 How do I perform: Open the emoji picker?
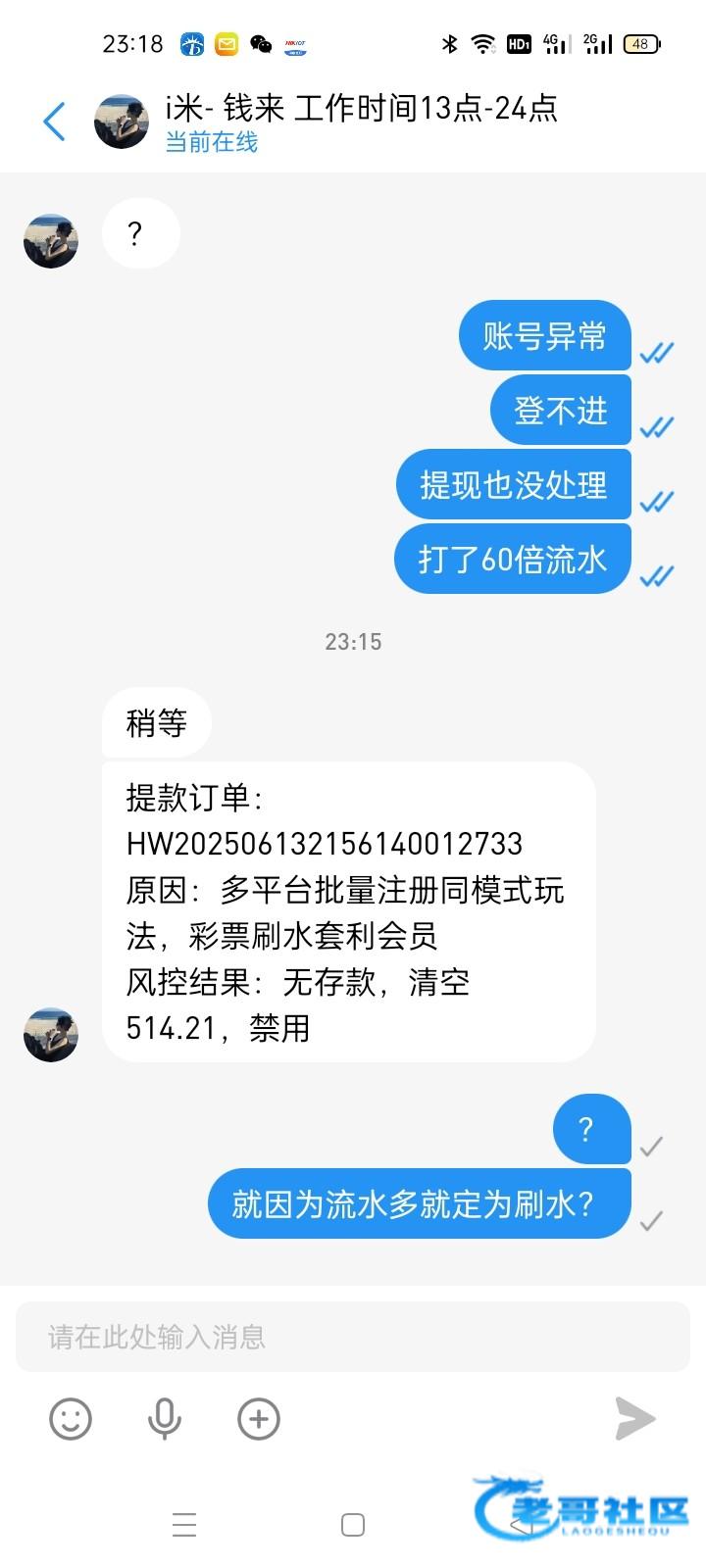[71, 1419]
